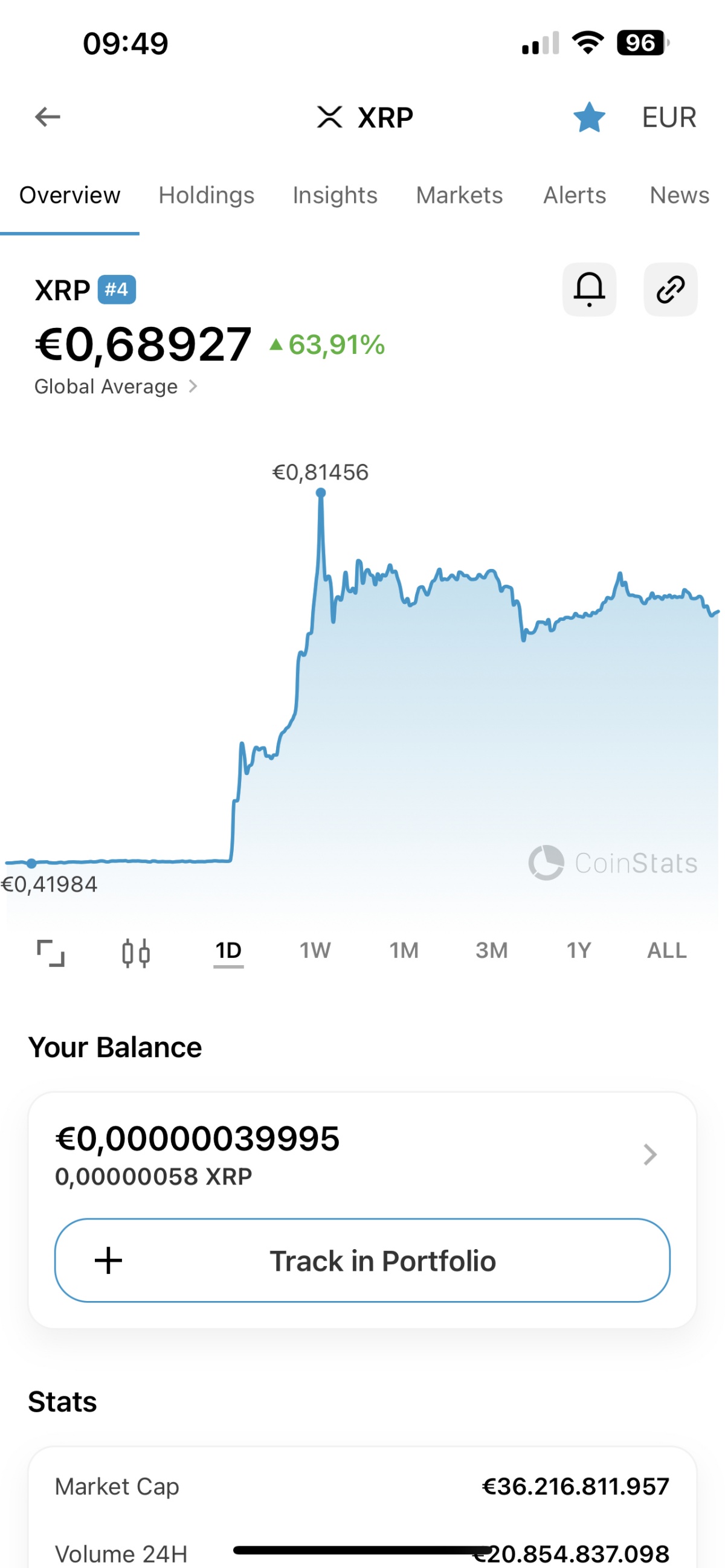Expand the chart to fullscreen
725x1568 pixels.
point(51,953)
